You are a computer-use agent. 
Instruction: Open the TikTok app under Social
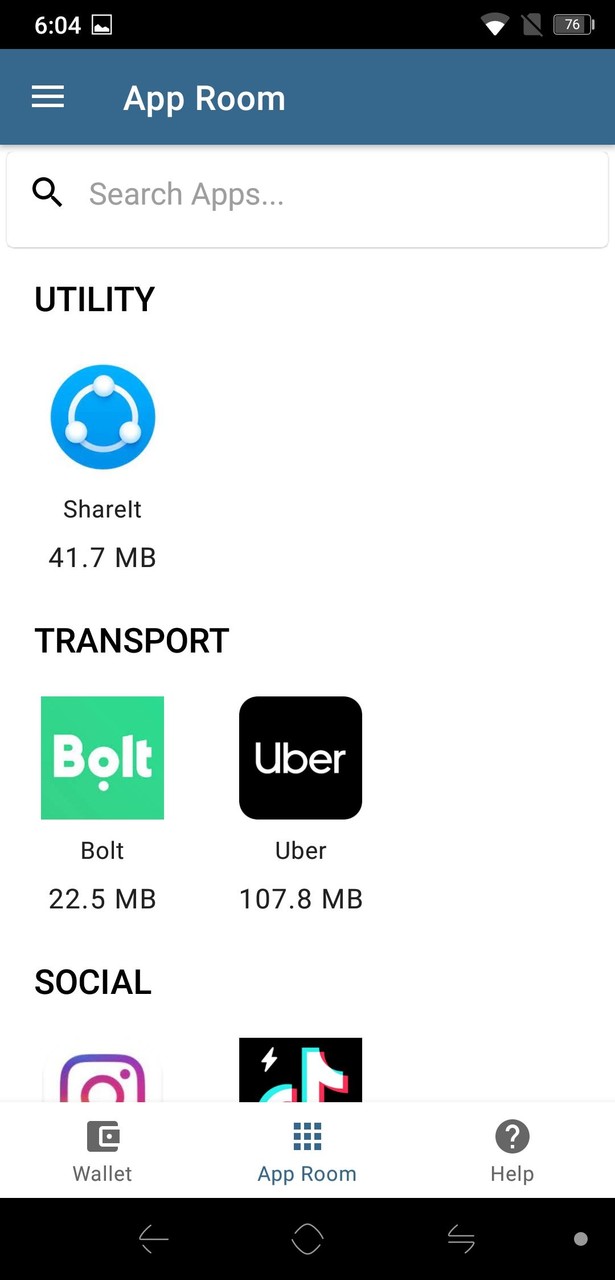coord(300,1070)
